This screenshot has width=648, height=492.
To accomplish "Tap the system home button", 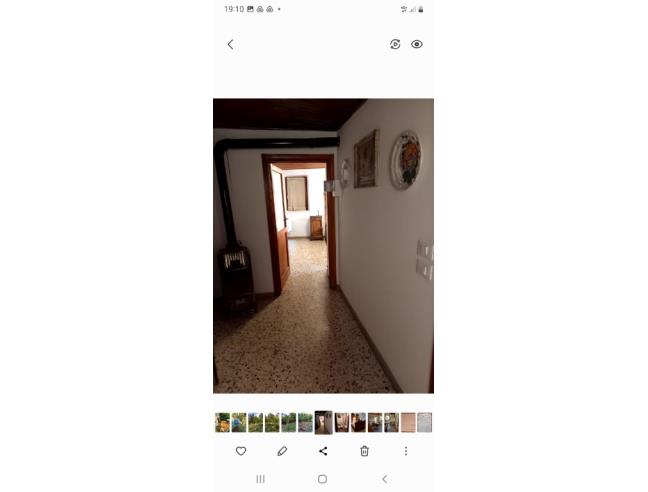I will coord(322,479).
